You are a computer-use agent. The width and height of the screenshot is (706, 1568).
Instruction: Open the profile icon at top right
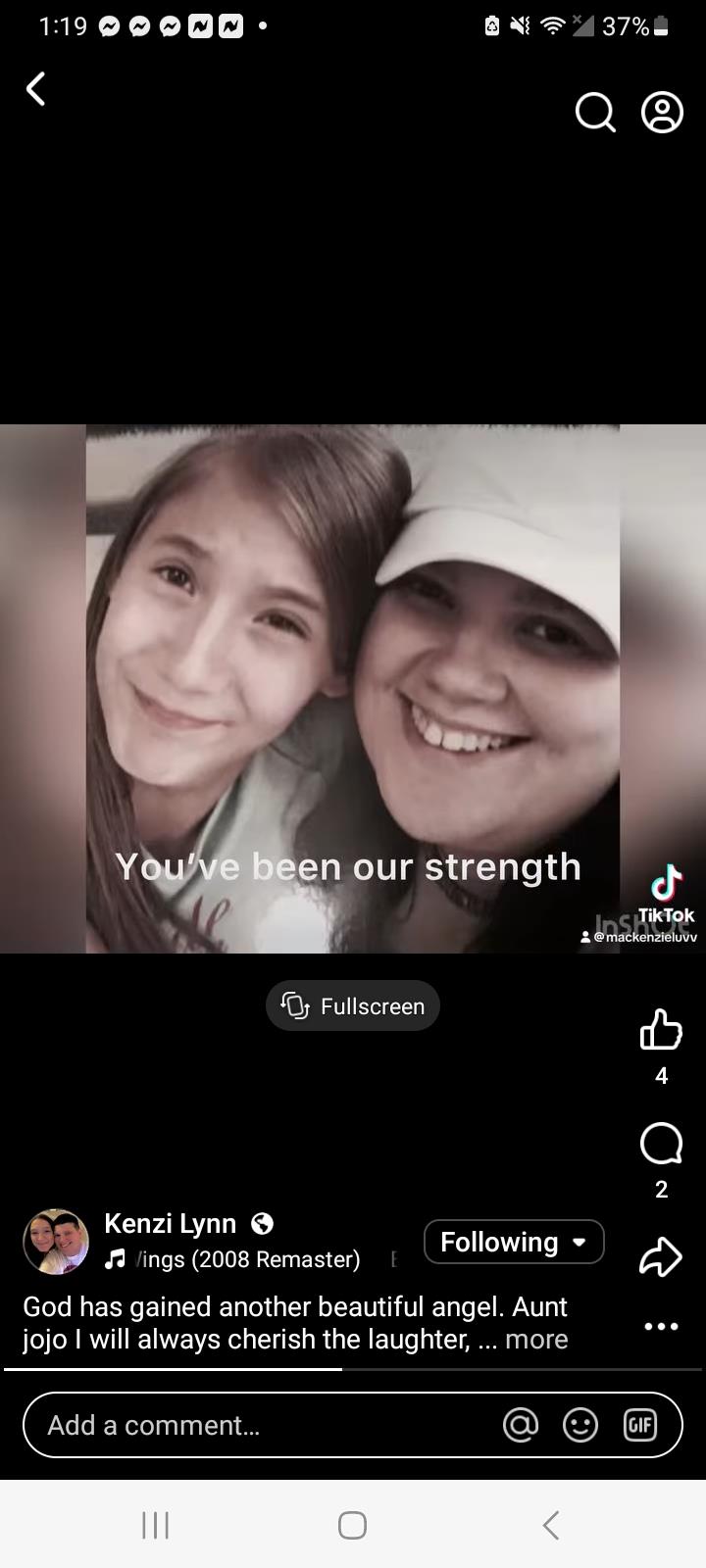pyautogui.click(x=662, y=113)
